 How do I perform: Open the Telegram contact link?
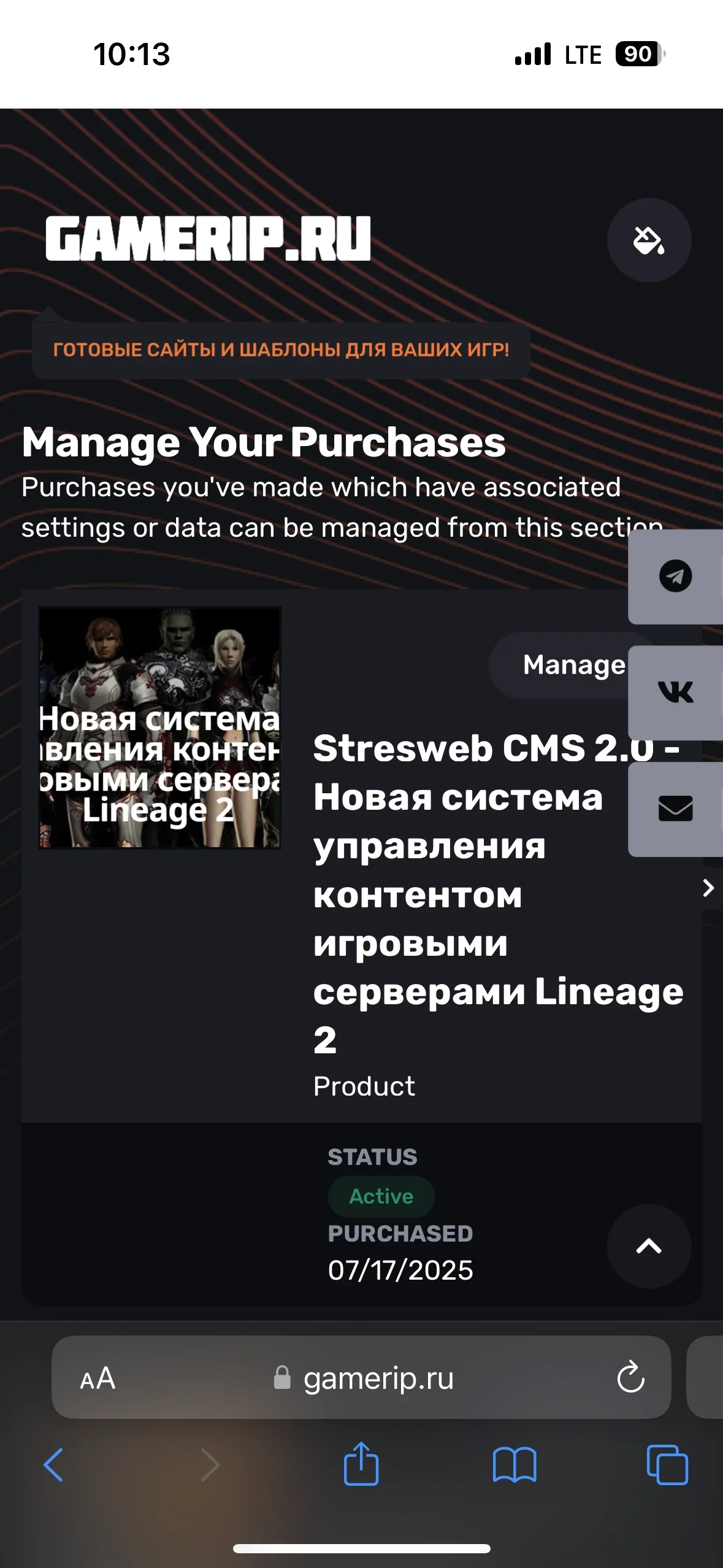675,576
